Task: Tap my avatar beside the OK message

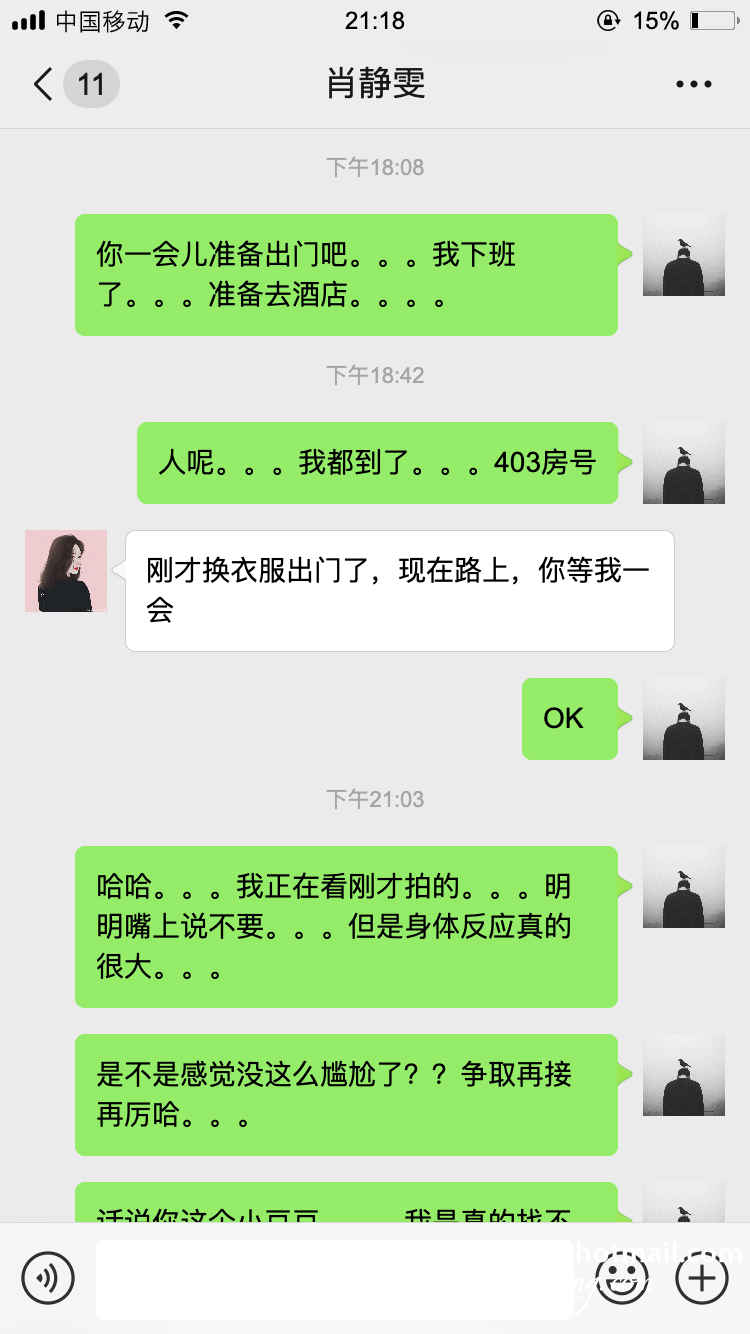Action: click(684, 719)
